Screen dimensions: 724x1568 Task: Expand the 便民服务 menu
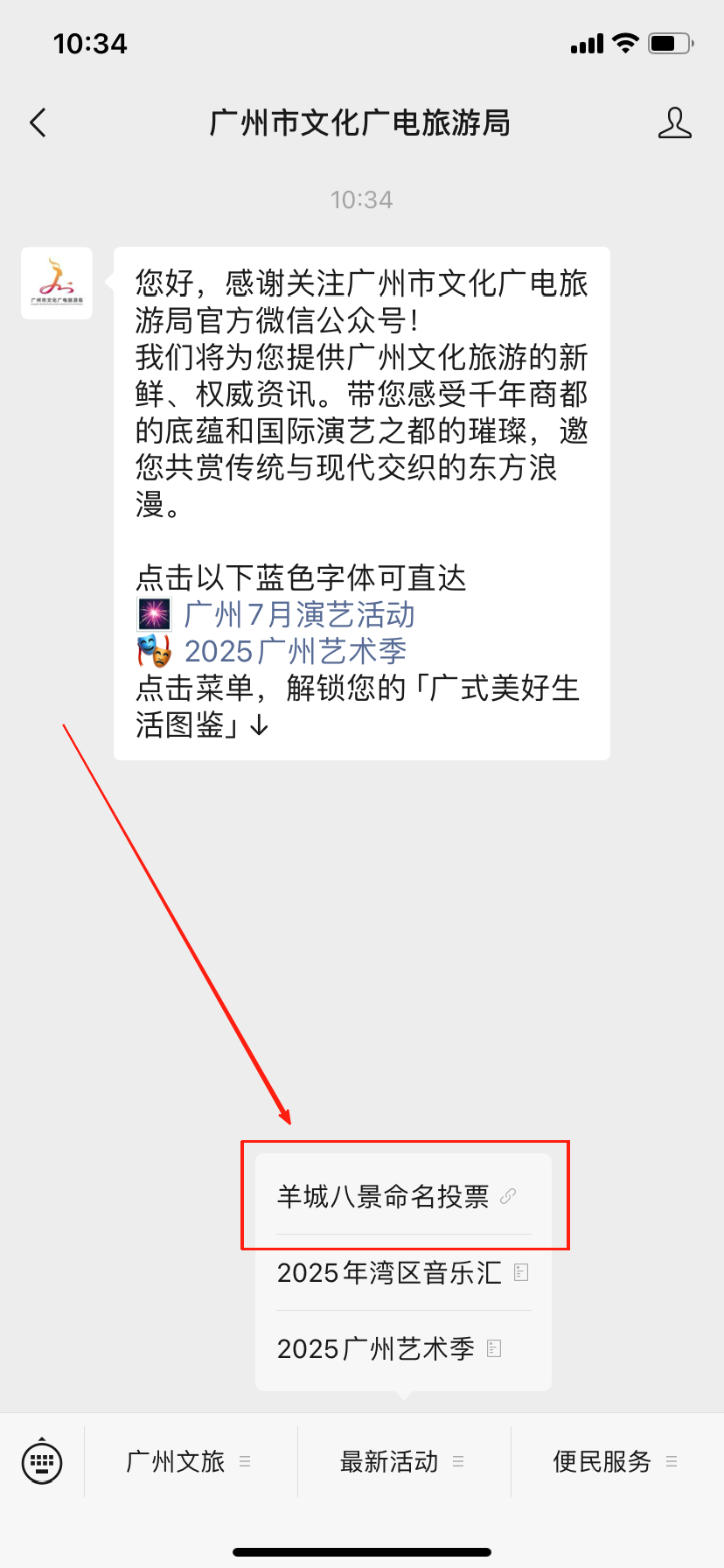616,1461
